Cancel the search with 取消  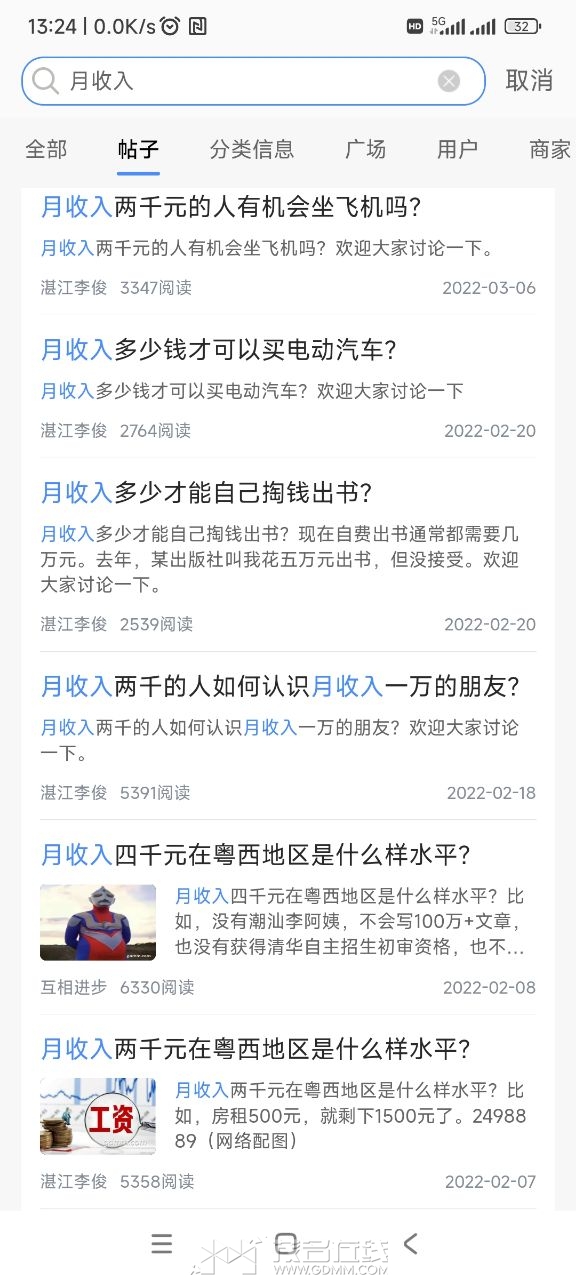[529, 81]
